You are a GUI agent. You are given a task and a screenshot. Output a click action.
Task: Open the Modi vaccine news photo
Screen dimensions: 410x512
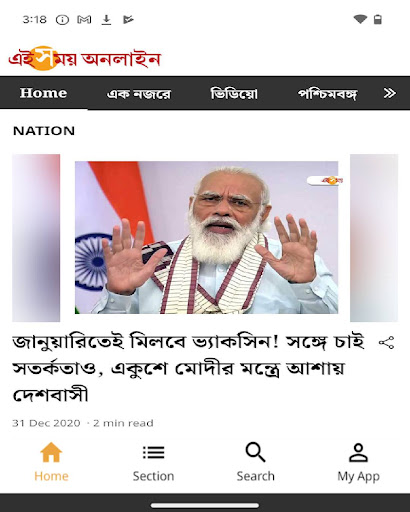pyautogui.click(x=206, y=237)
